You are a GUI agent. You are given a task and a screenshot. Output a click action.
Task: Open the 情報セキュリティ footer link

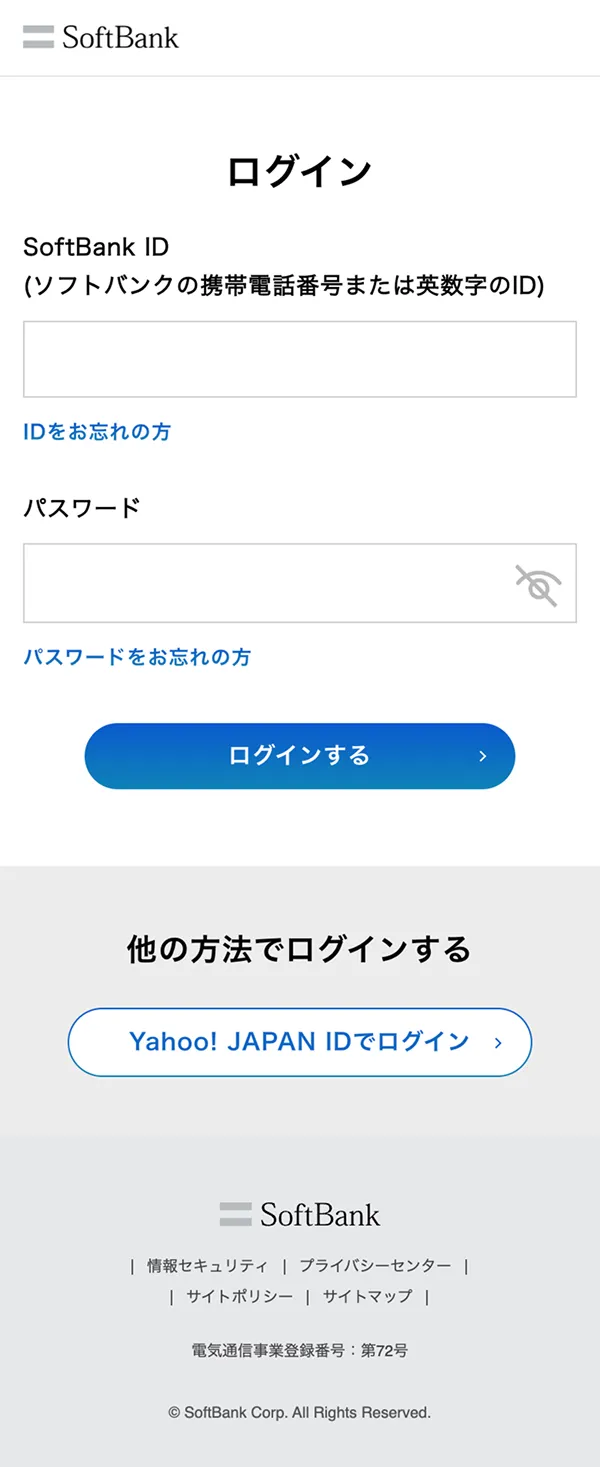click(x=207, y=1266)
